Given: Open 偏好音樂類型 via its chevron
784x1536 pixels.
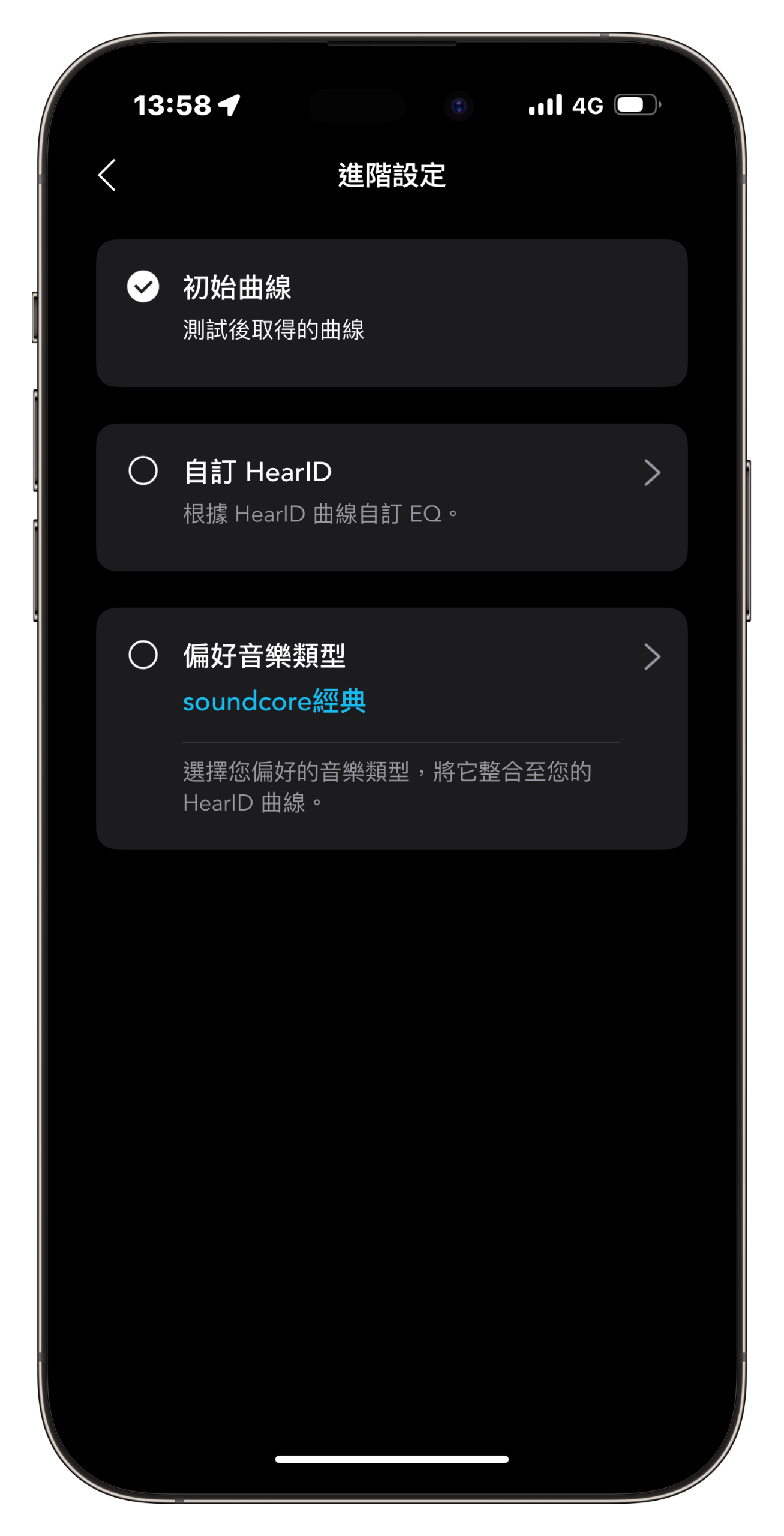Looking at the screenshot, I should [651, 657].
